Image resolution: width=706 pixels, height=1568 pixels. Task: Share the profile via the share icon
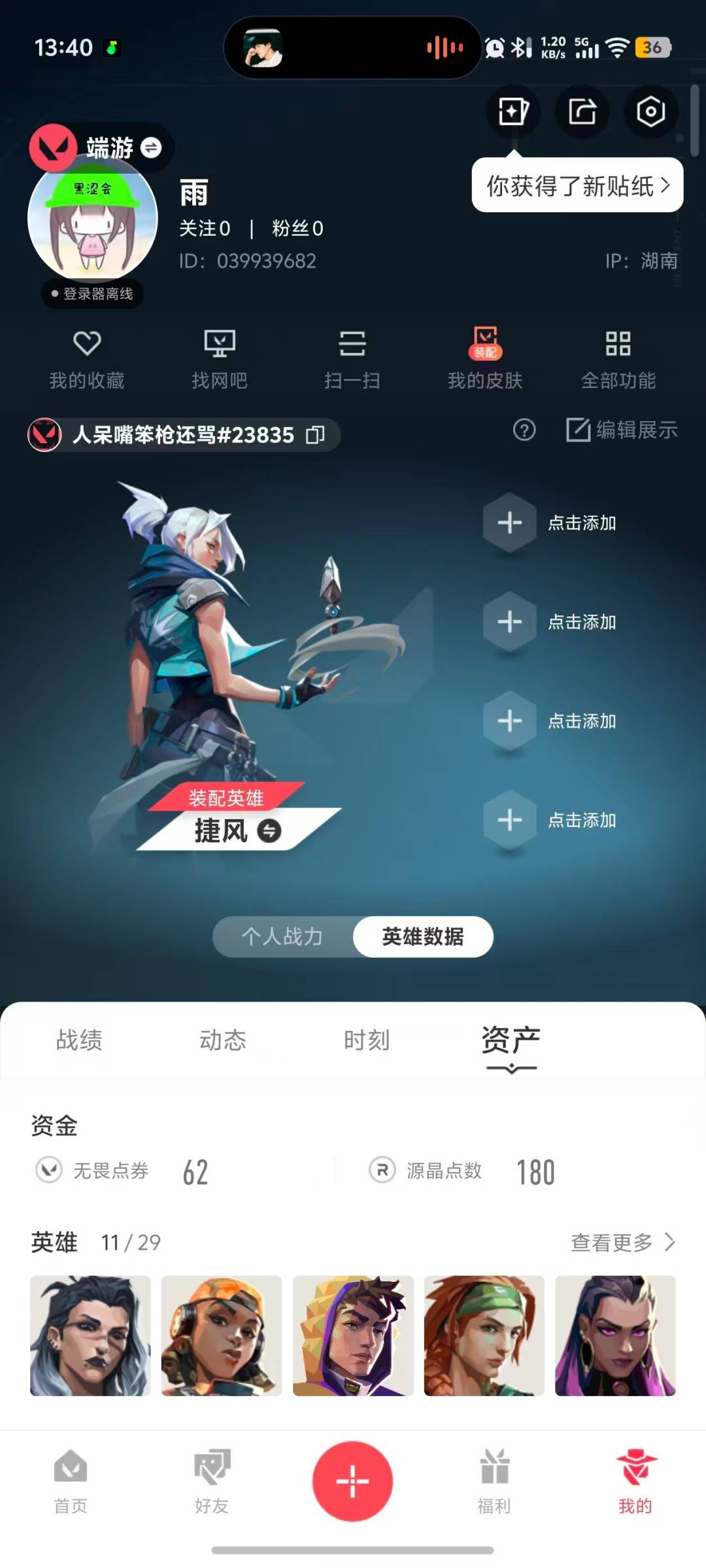582,112
